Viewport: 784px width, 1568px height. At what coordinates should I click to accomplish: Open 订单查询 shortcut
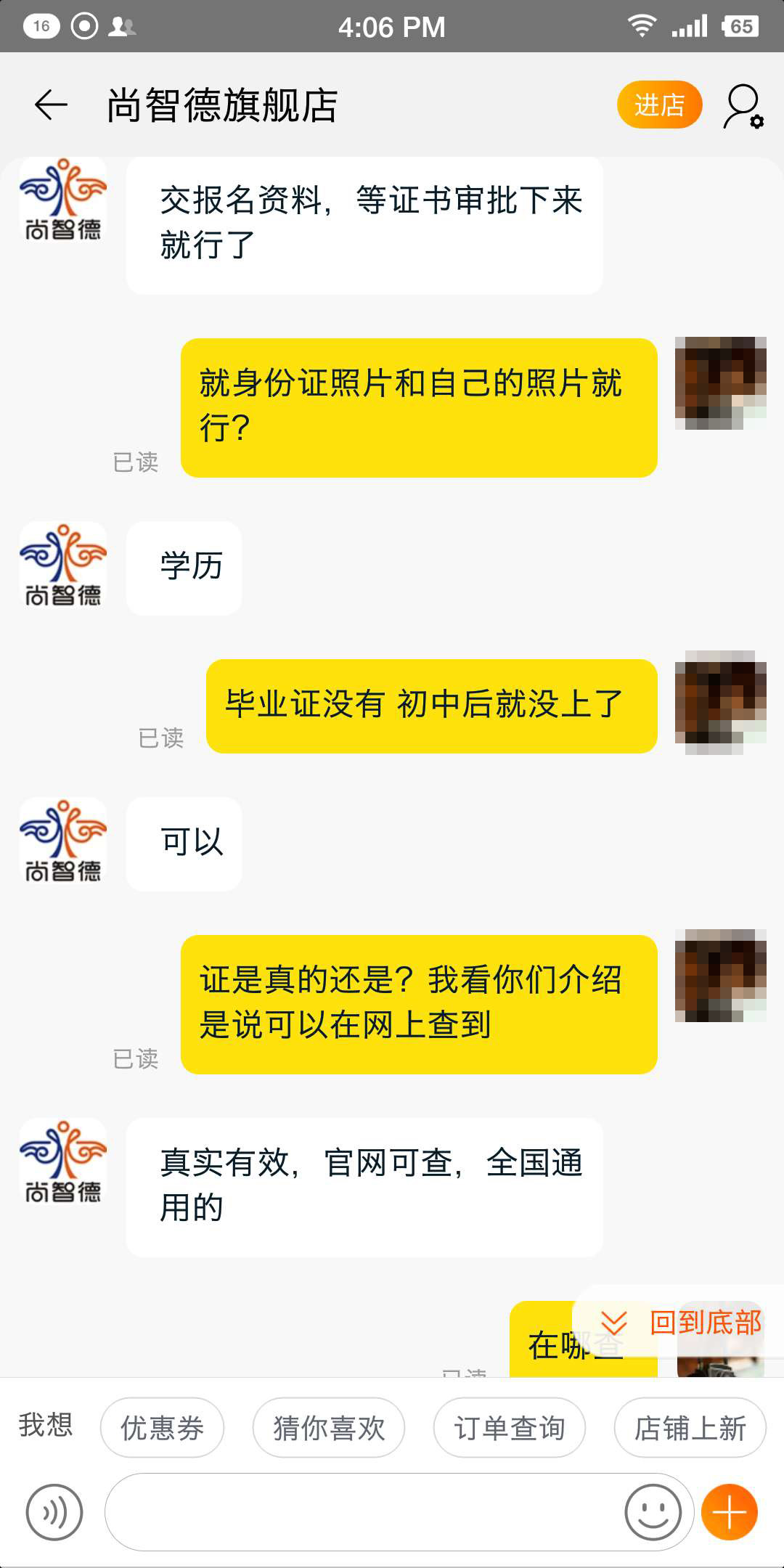[510, 1428]
